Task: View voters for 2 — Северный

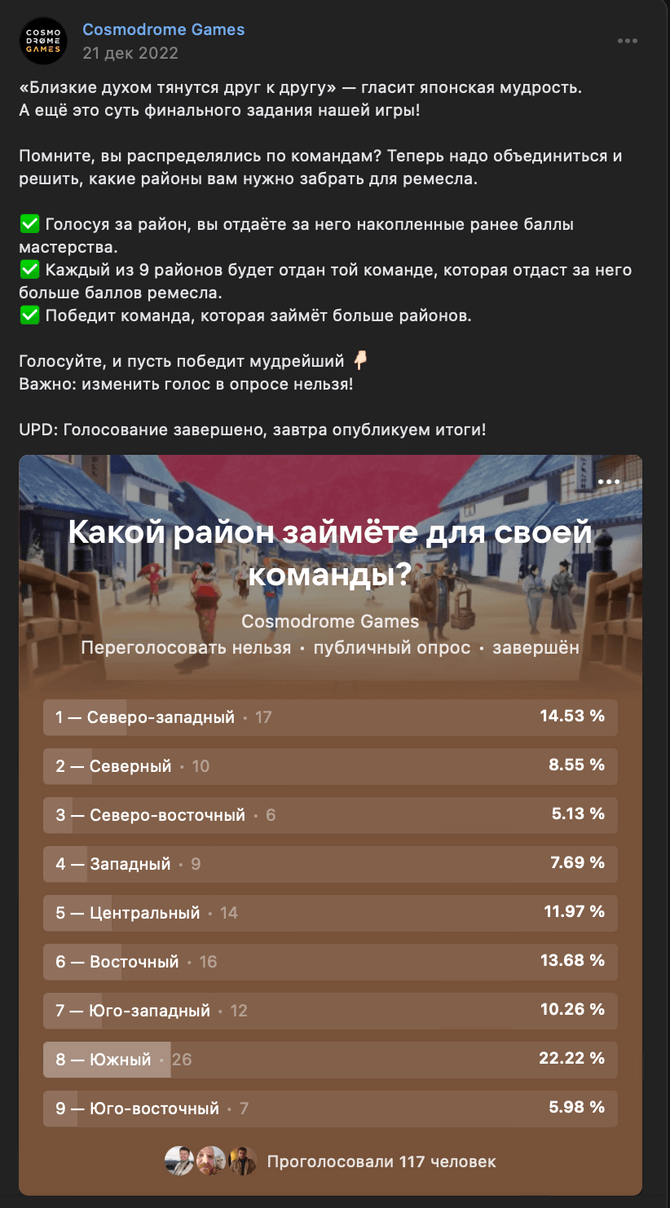Action: tap(330, 766)
